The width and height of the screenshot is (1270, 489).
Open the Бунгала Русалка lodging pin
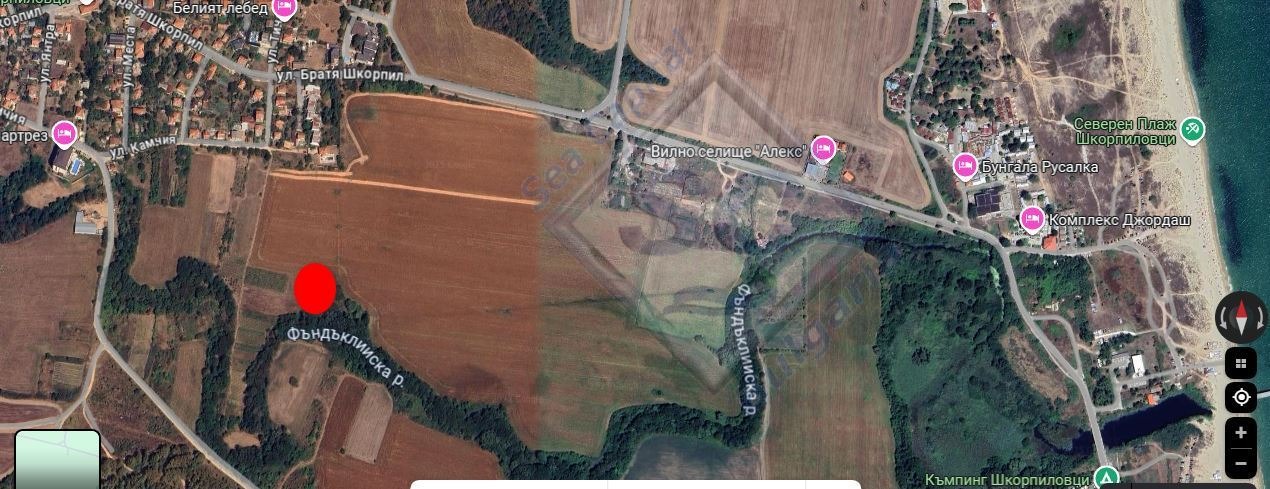click(965, 166)
